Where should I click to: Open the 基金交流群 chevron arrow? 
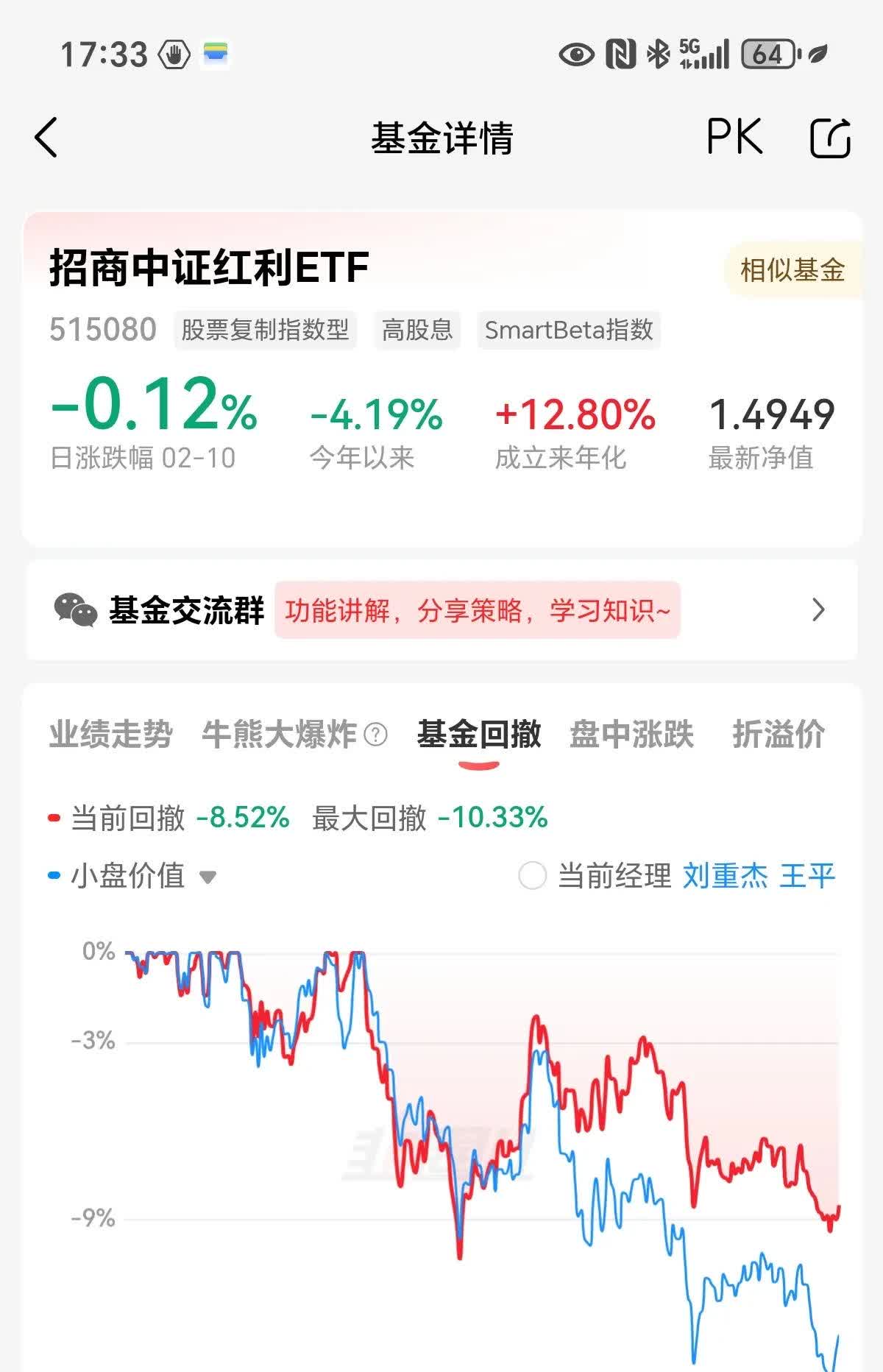tap(818, 609)
